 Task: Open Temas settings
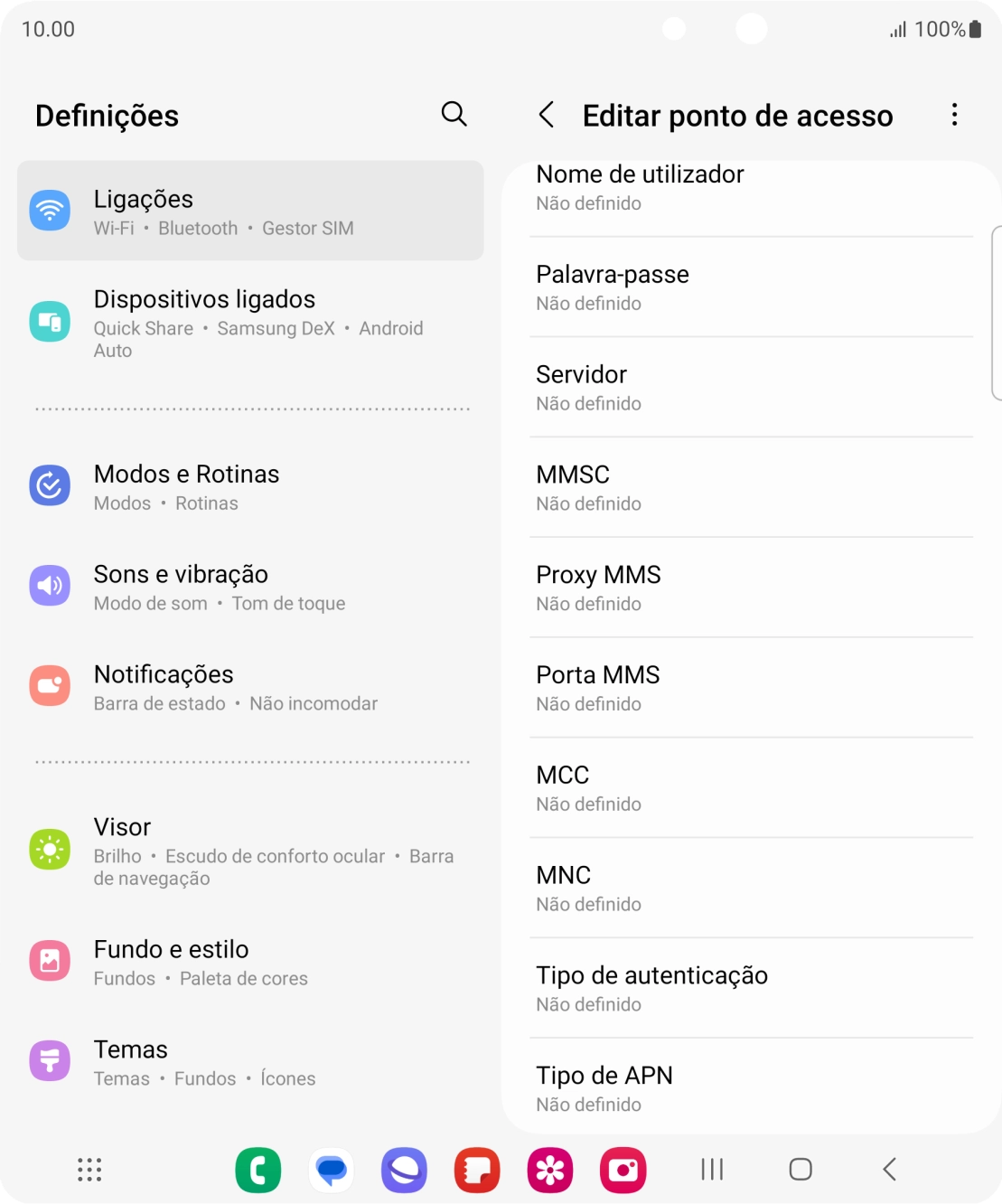coord(250,1062)
